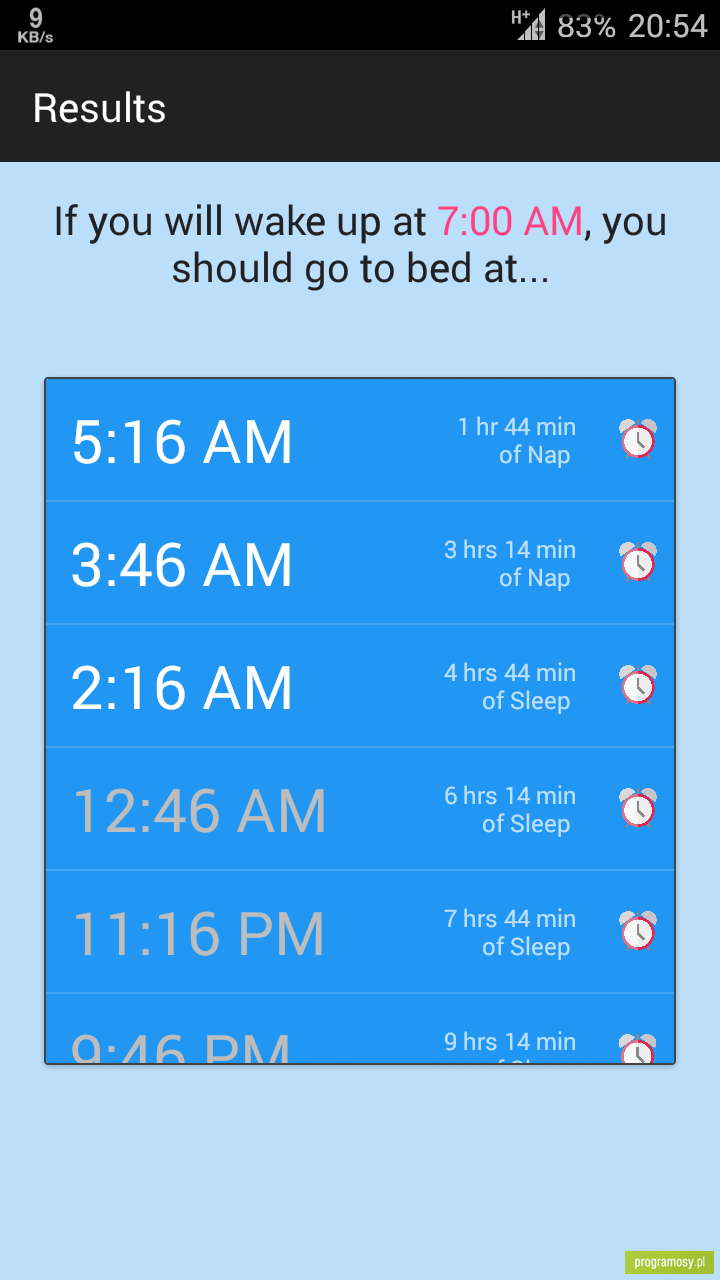Select the 11:16 PM bedtime row
The width and height of the screenshot is (720, 1280).
tap(360, 932)
